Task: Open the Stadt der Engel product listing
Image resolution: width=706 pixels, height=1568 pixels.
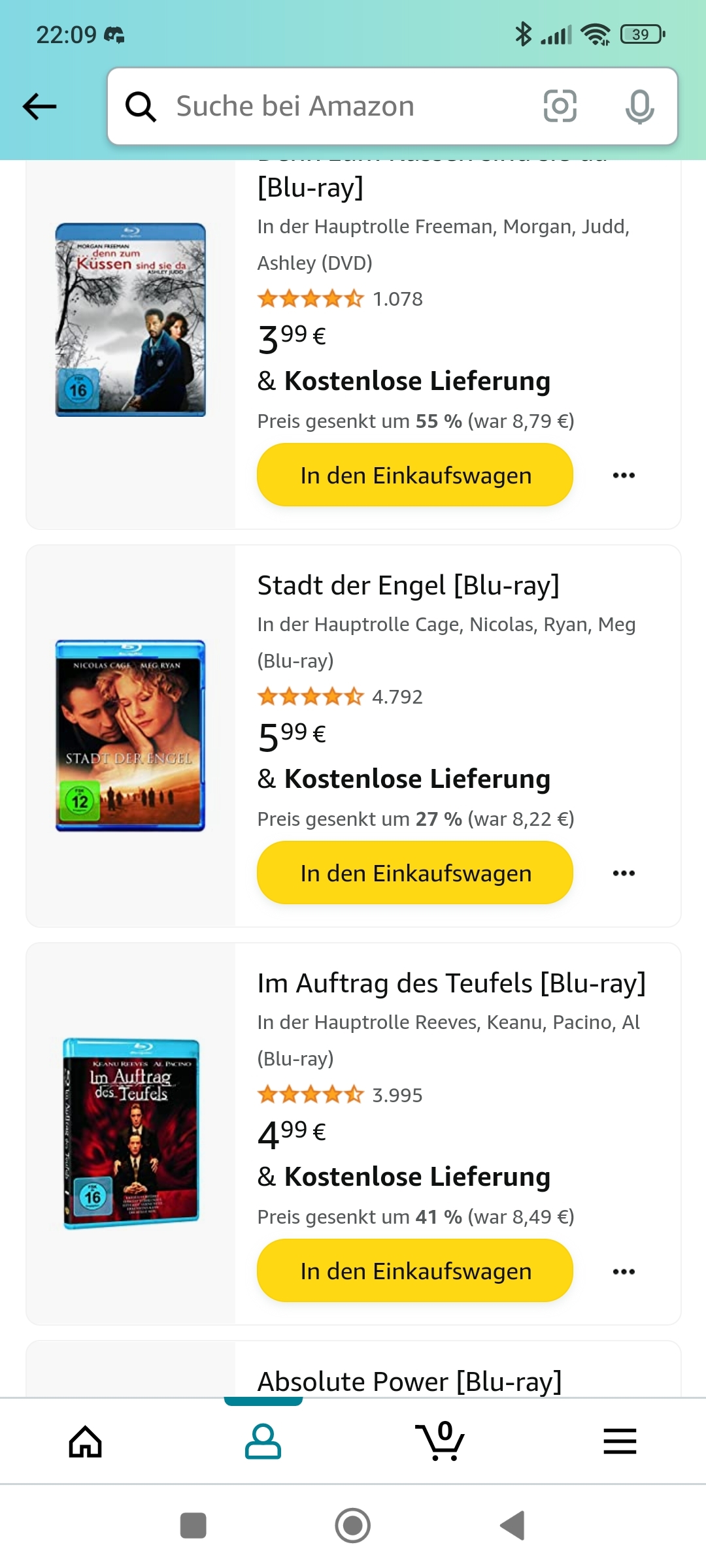Action: (409, 585)
